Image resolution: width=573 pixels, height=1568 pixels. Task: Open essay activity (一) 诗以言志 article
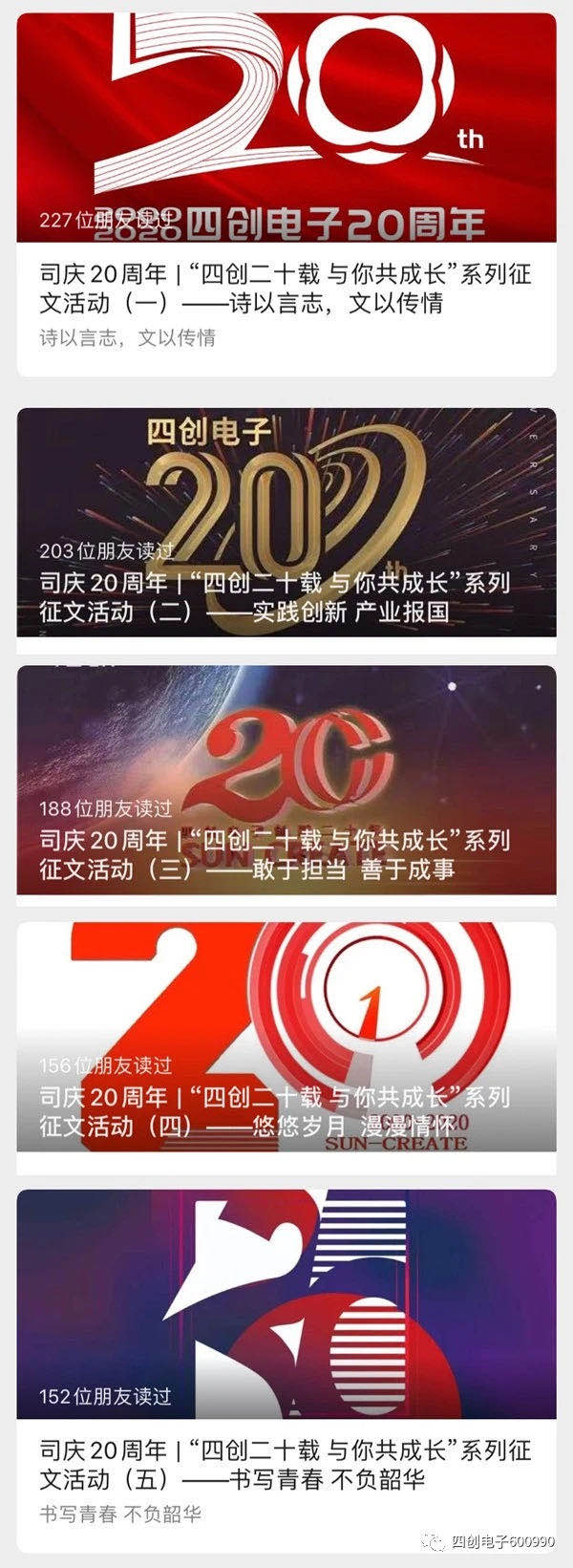coord(286,290)
